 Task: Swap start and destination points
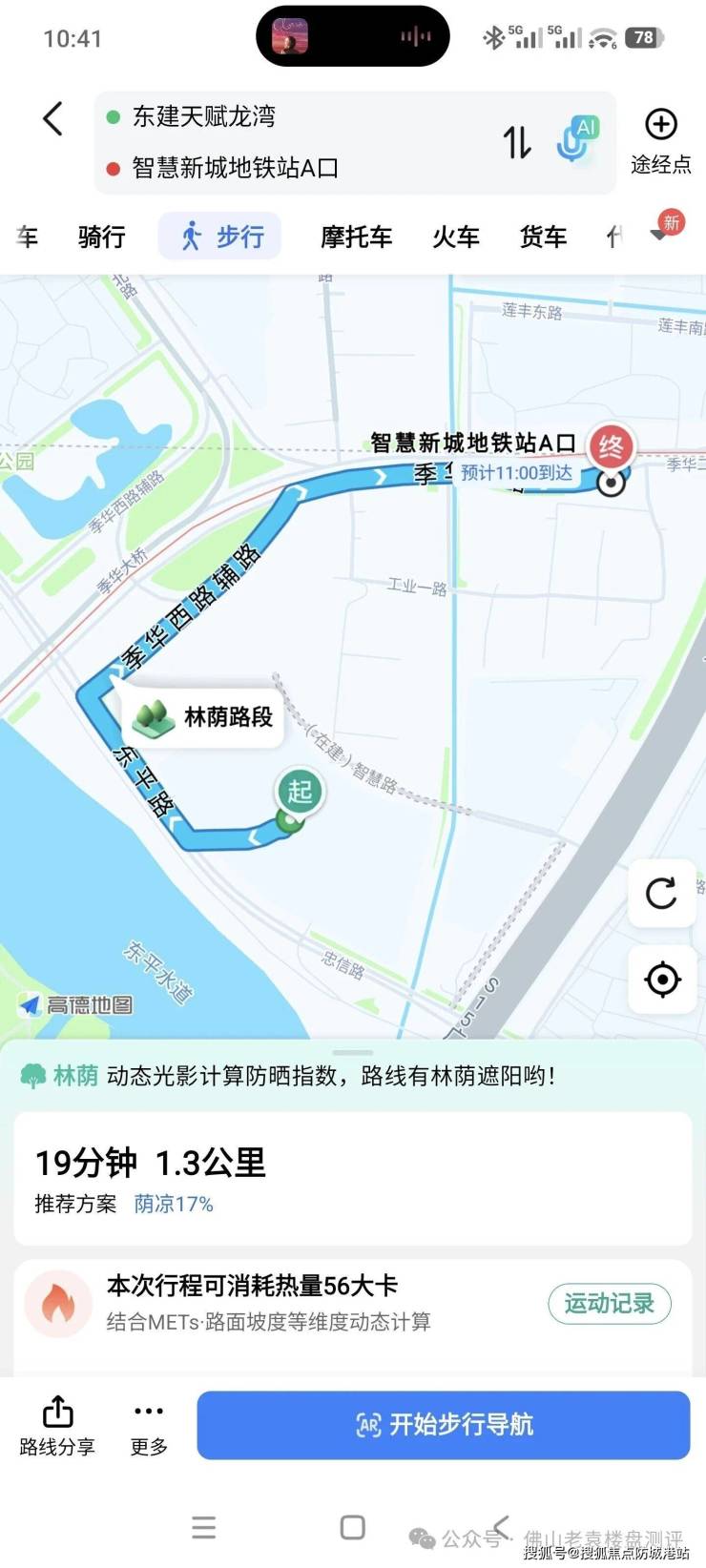(x=517, y=143)
